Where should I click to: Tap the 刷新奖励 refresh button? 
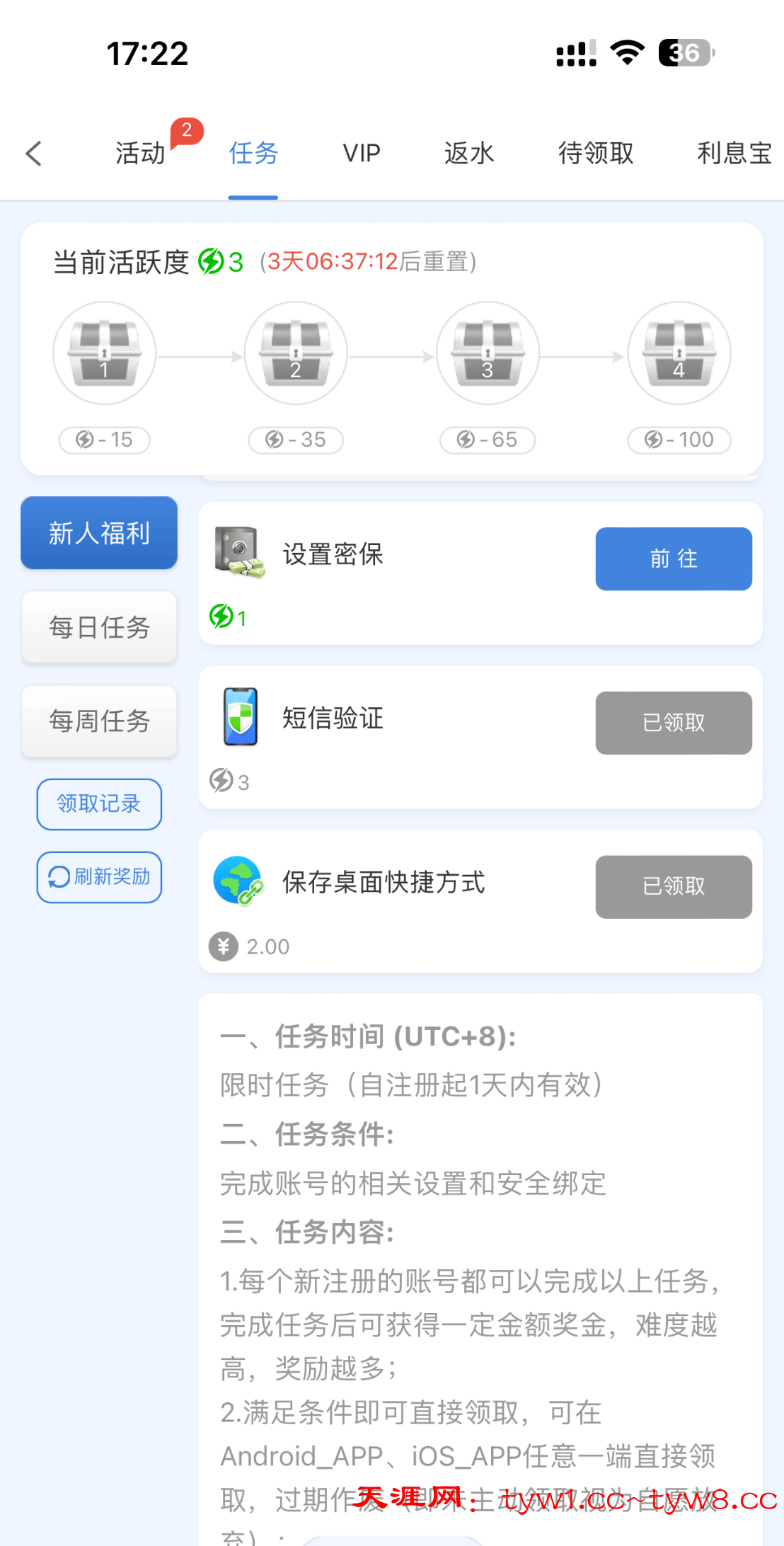pyautogui.click(x=99, y=877)
